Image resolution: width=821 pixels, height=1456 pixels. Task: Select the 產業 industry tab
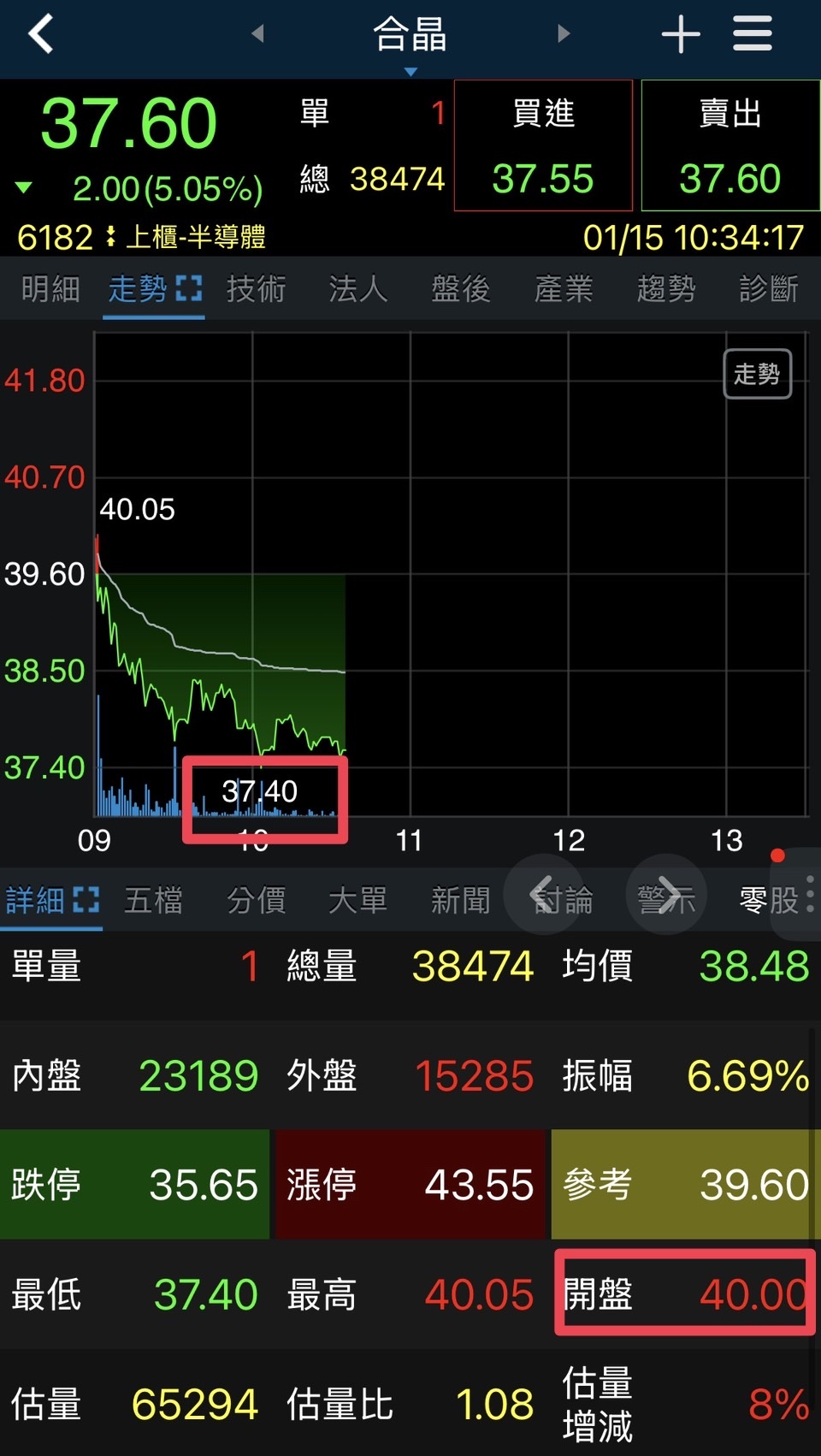pyautogui.click(x=564, y=289)
